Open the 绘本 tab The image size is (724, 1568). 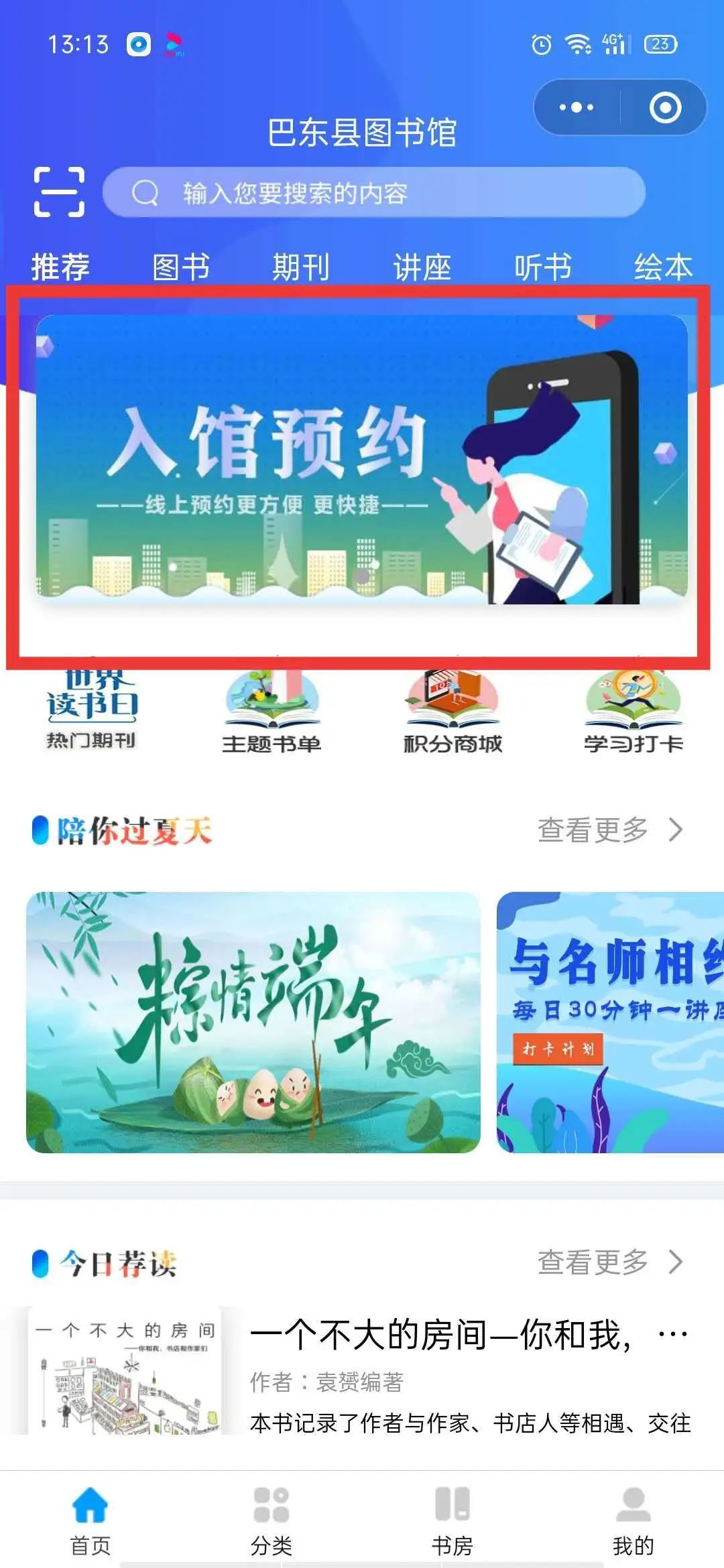663,267
